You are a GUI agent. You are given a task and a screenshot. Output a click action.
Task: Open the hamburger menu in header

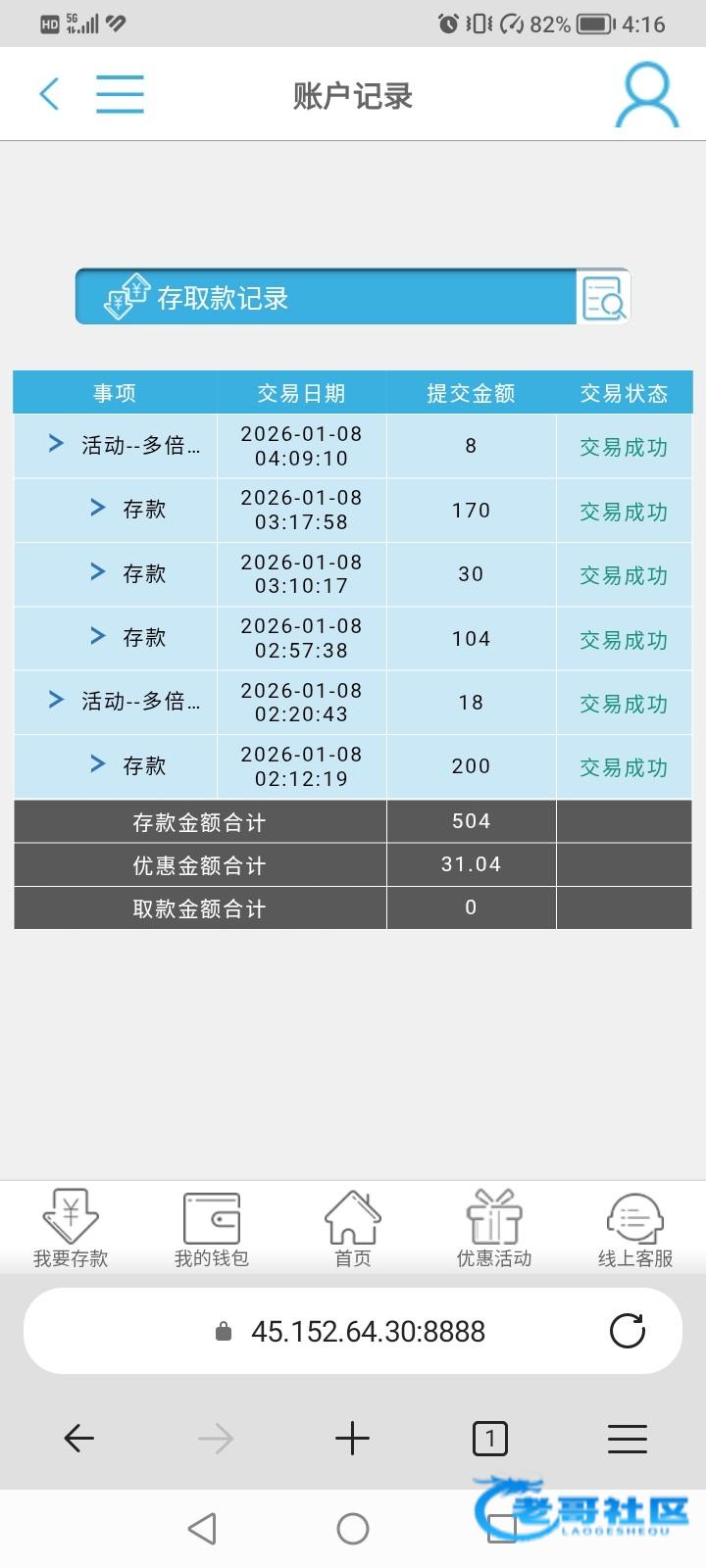[120, 94]
